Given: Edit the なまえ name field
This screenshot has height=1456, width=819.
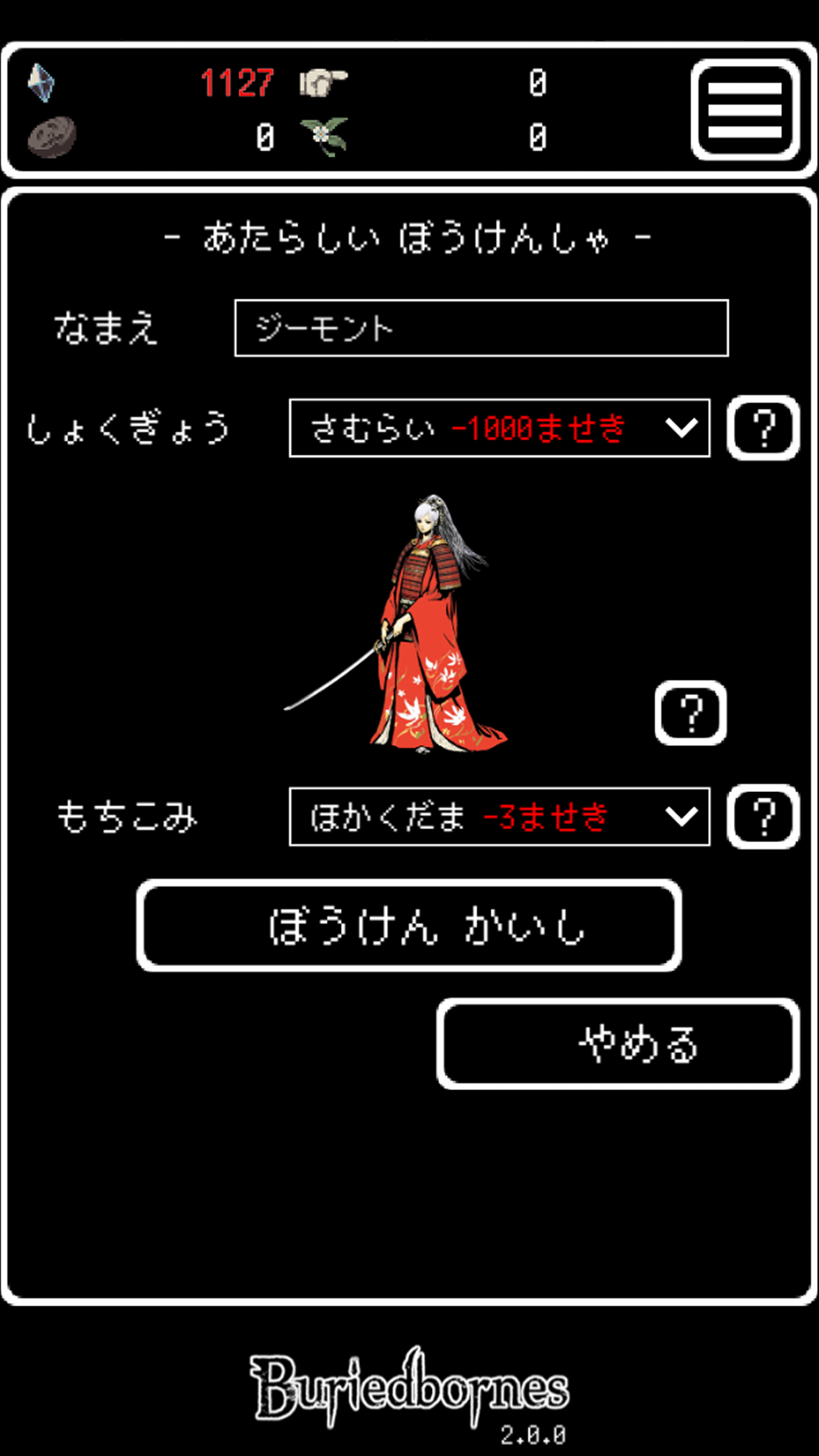Looking at the screenshot, I should 481,328.
